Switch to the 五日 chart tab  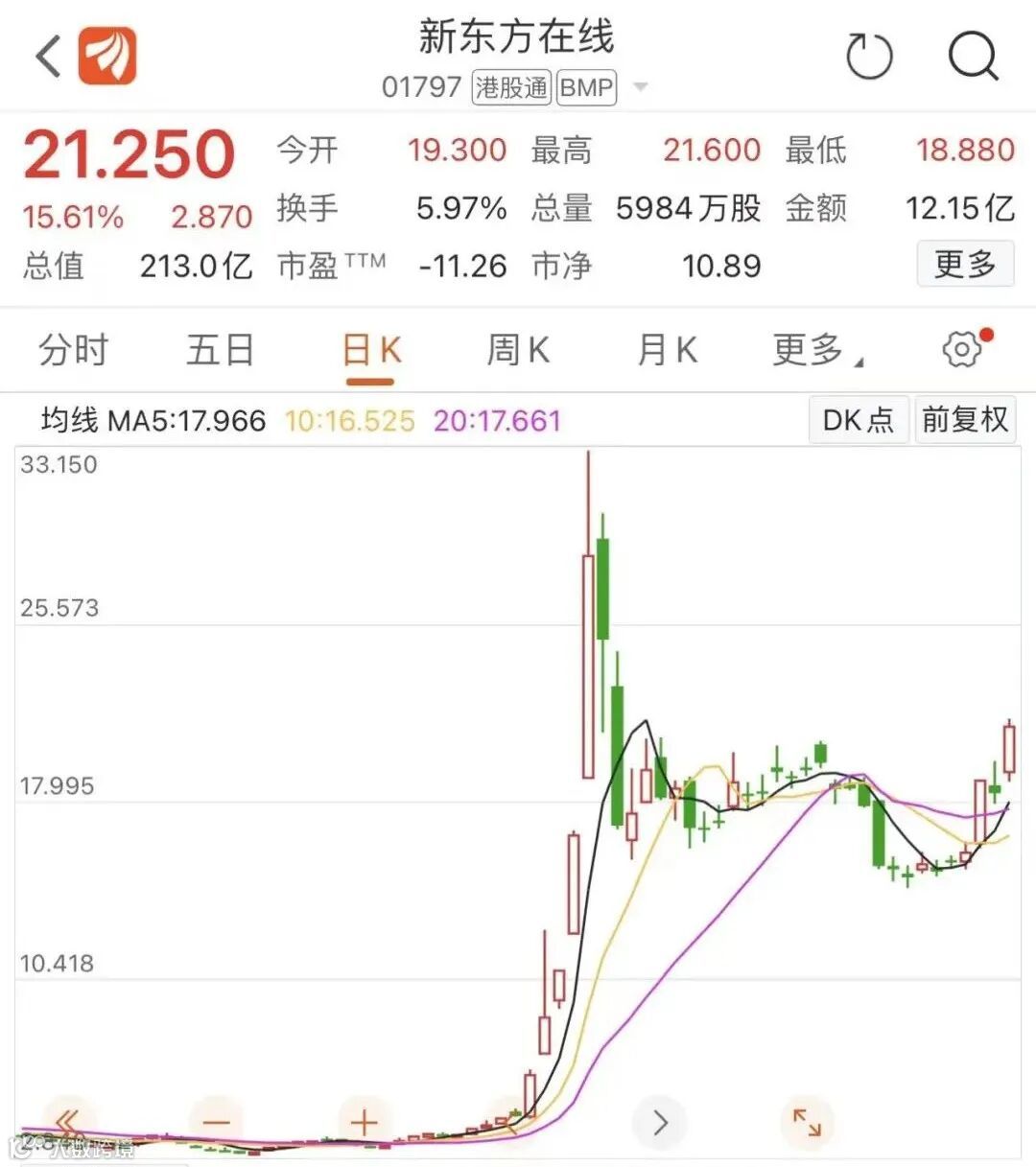coord(220,350)
